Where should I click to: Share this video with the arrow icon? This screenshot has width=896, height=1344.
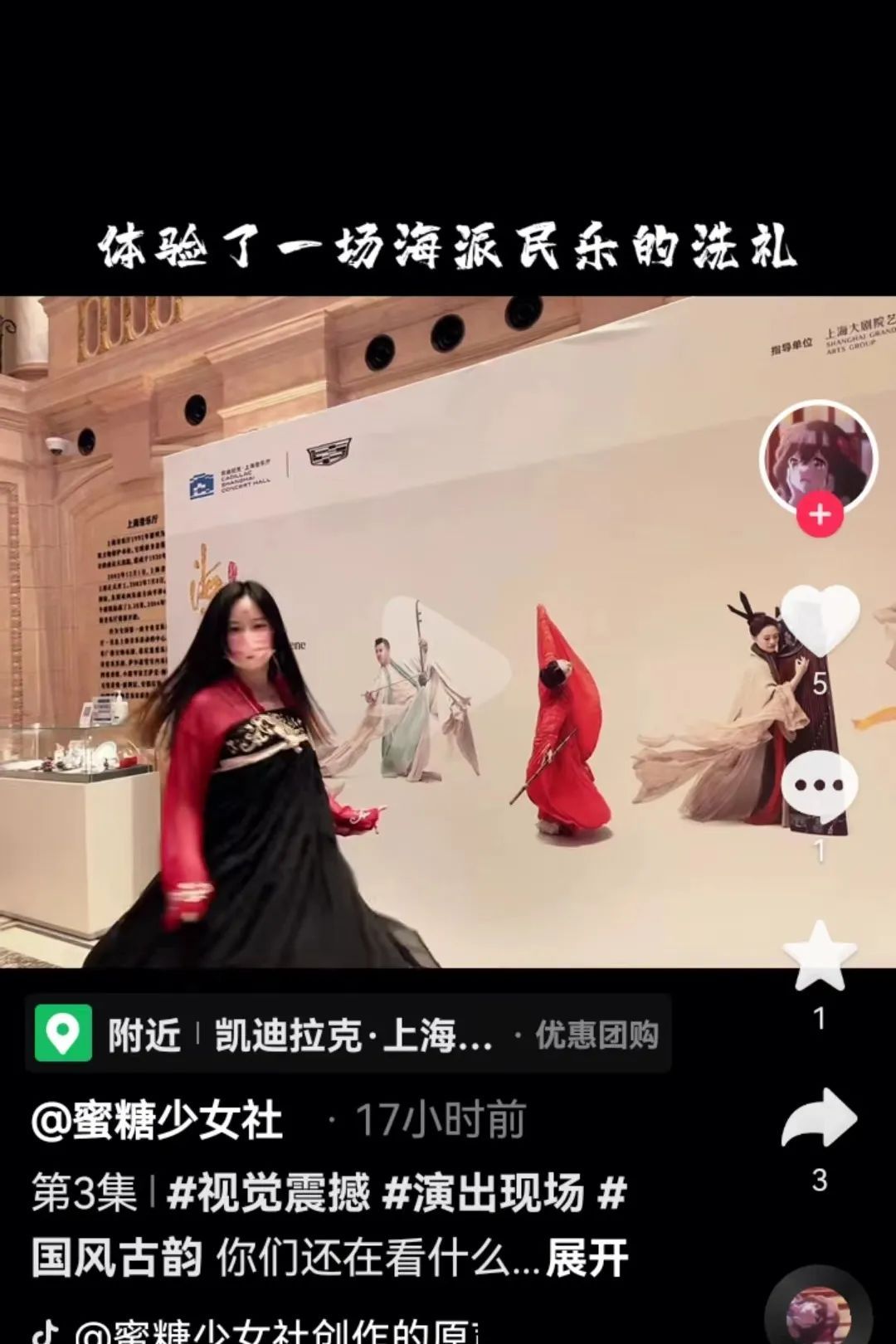click(x=820, y=1118)
